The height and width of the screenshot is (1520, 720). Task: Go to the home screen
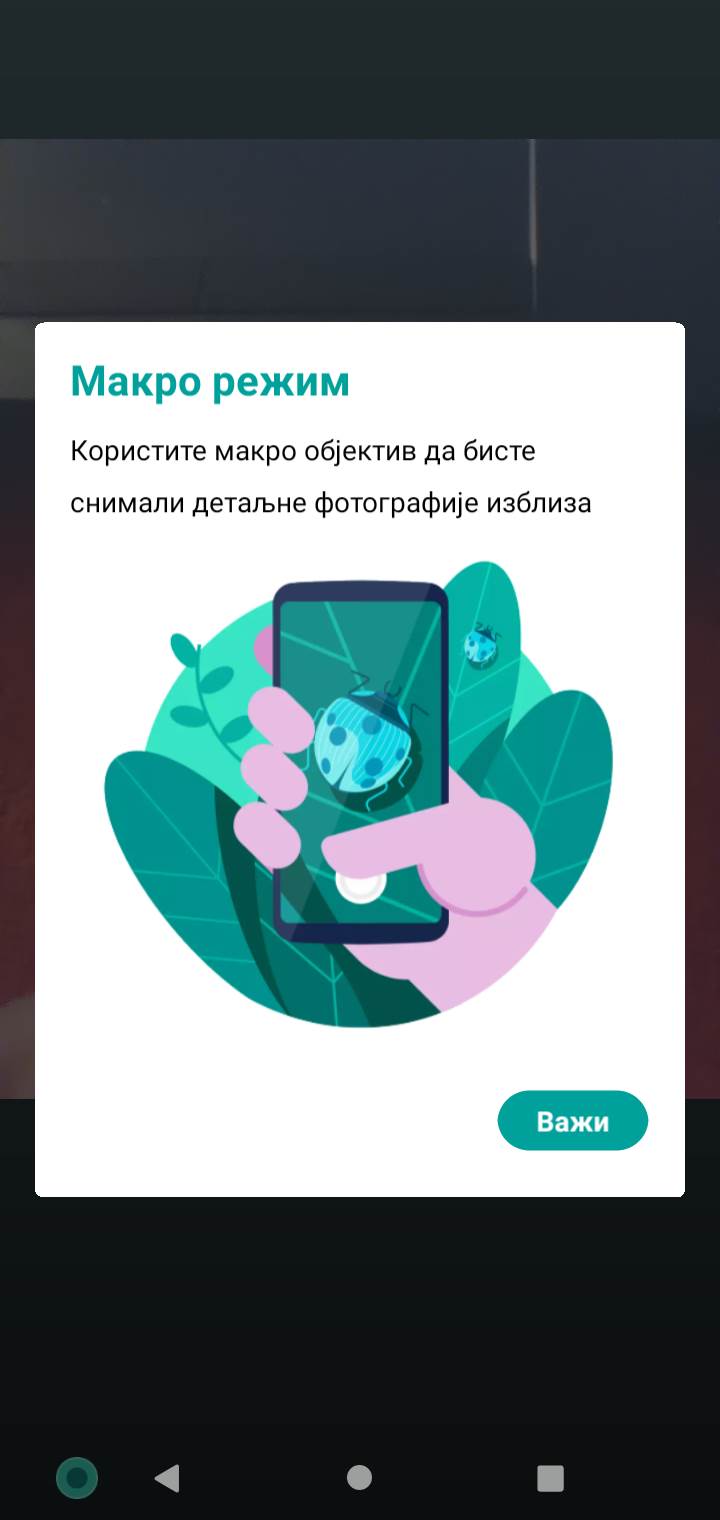click(x=359, y=1477)
